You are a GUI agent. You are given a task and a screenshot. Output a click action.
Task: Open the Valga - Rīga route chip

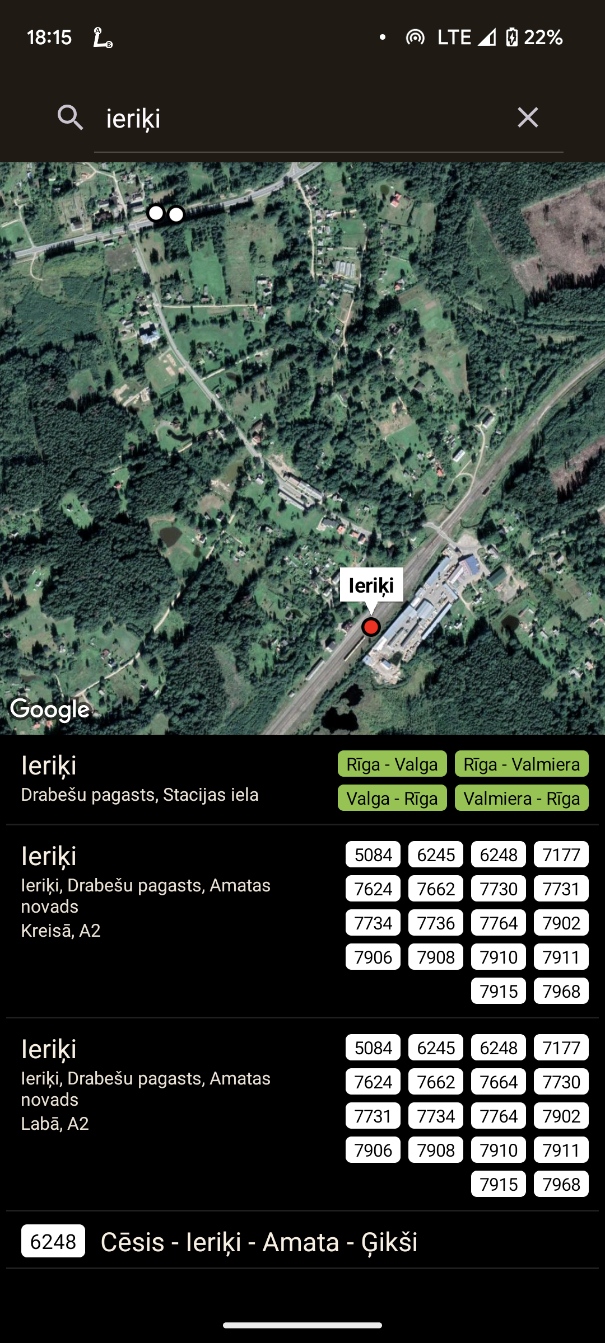(x=392, y=798)
